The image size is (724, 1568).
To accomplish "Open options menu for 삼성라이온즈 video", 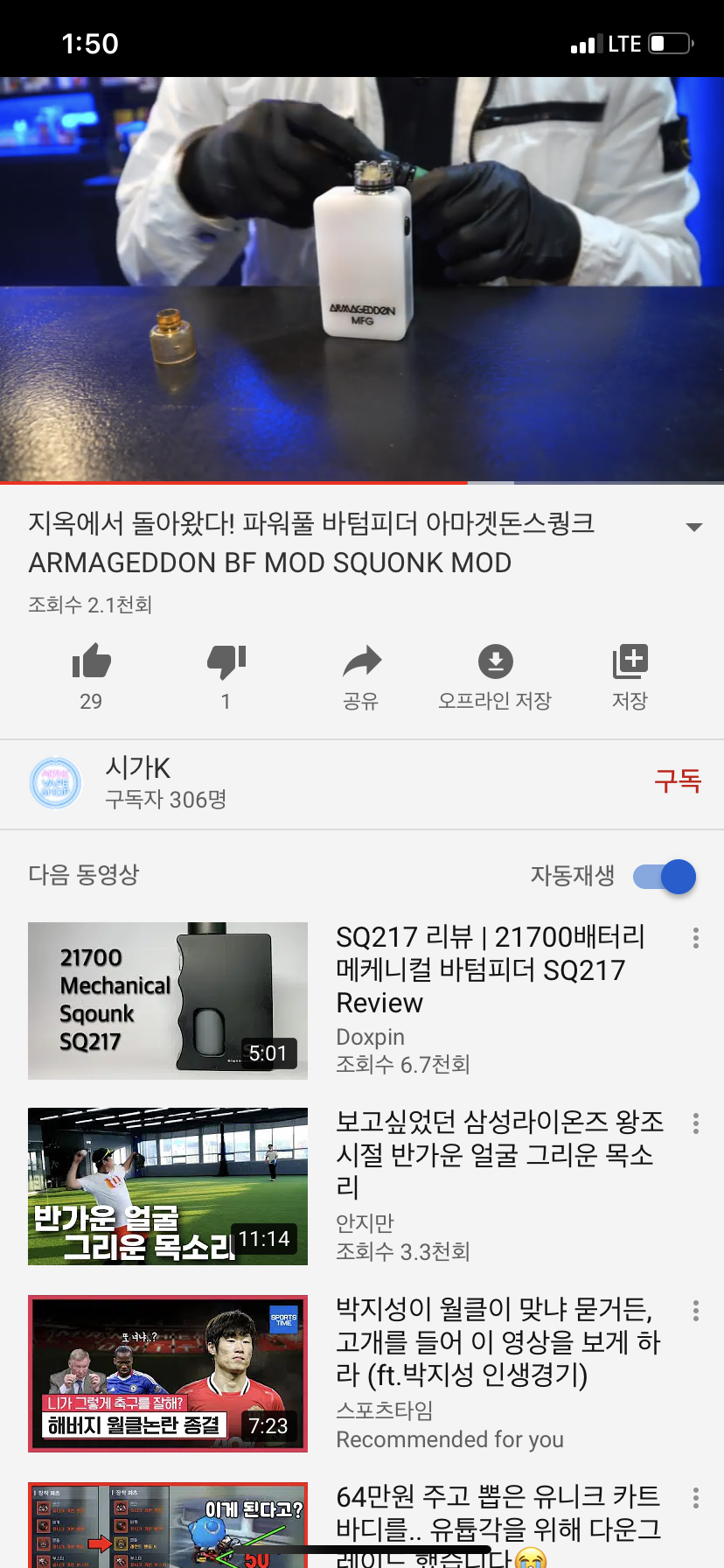I will (x=696, y=1123).
